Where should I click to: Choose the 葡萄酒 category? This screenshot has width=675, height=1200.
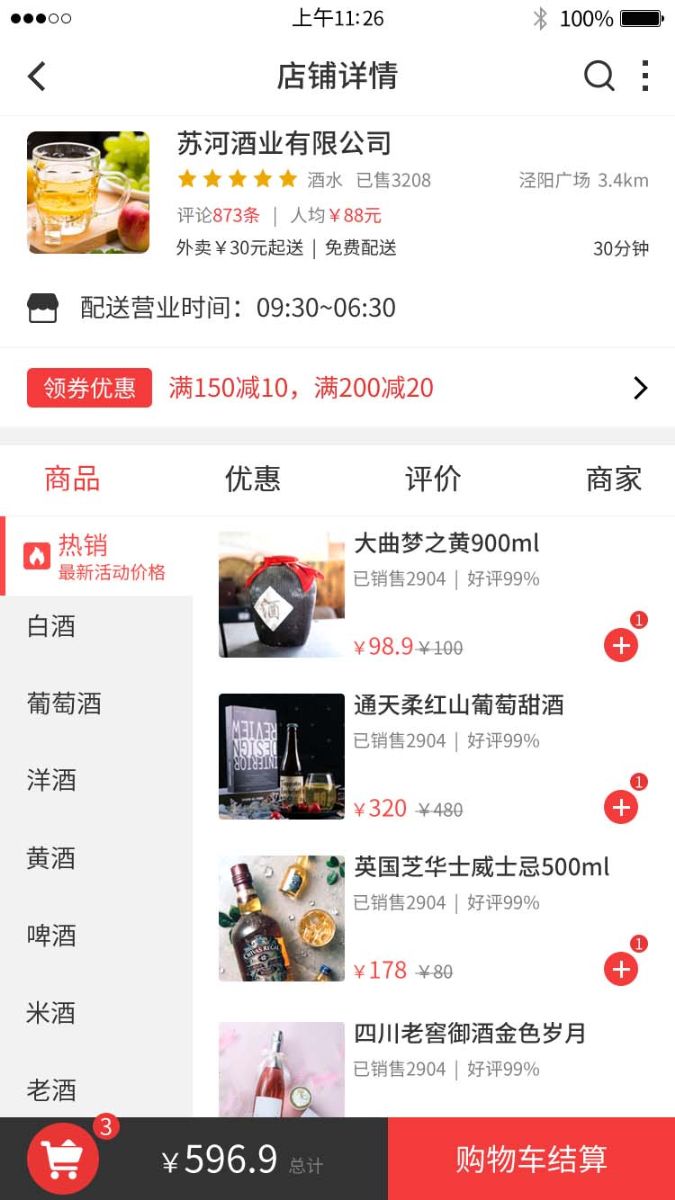64,704
